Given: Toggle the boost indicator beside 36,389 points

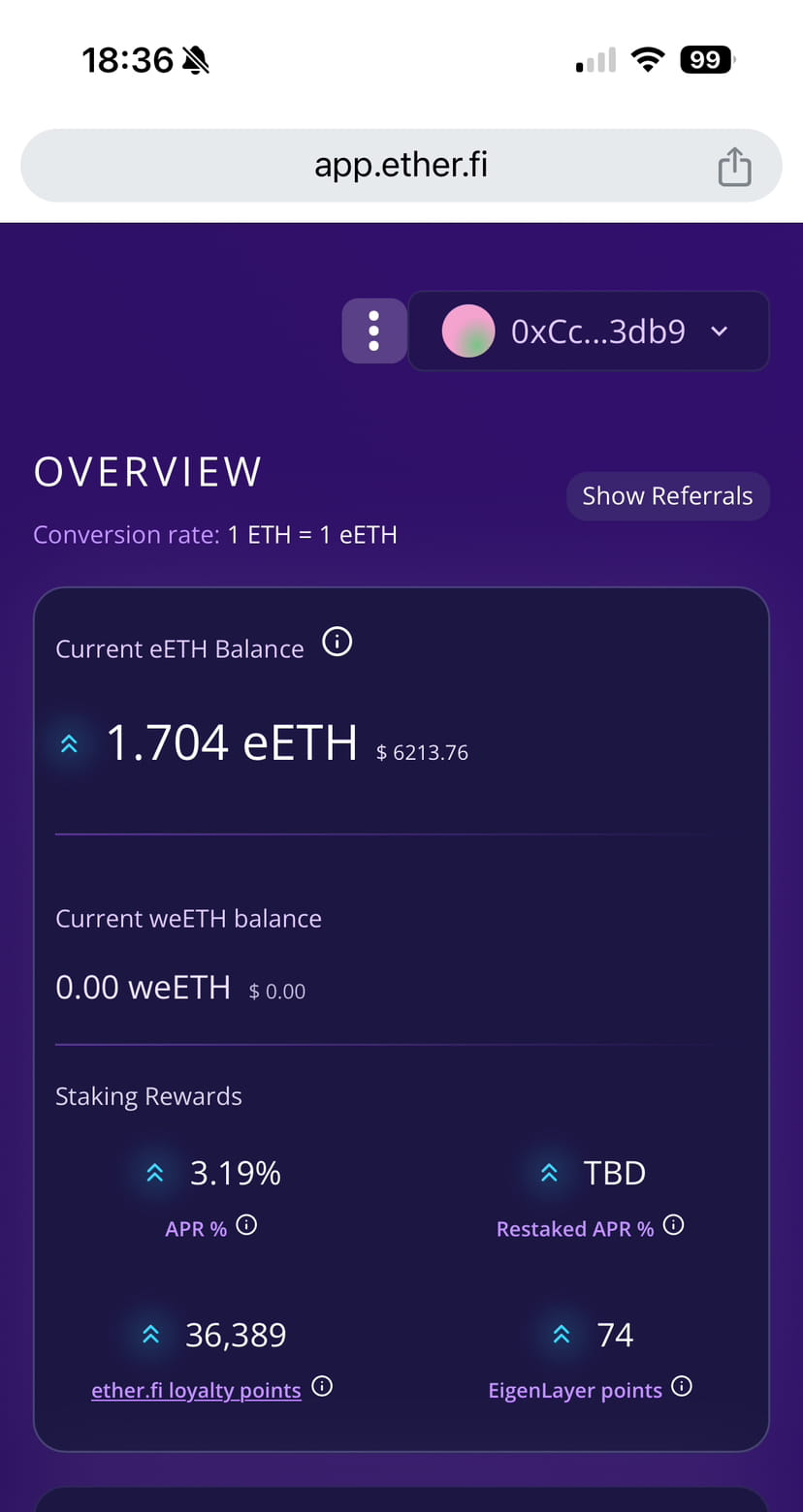Looking at the screenshot, I should pyautogui.click(x=151, y=1334).
